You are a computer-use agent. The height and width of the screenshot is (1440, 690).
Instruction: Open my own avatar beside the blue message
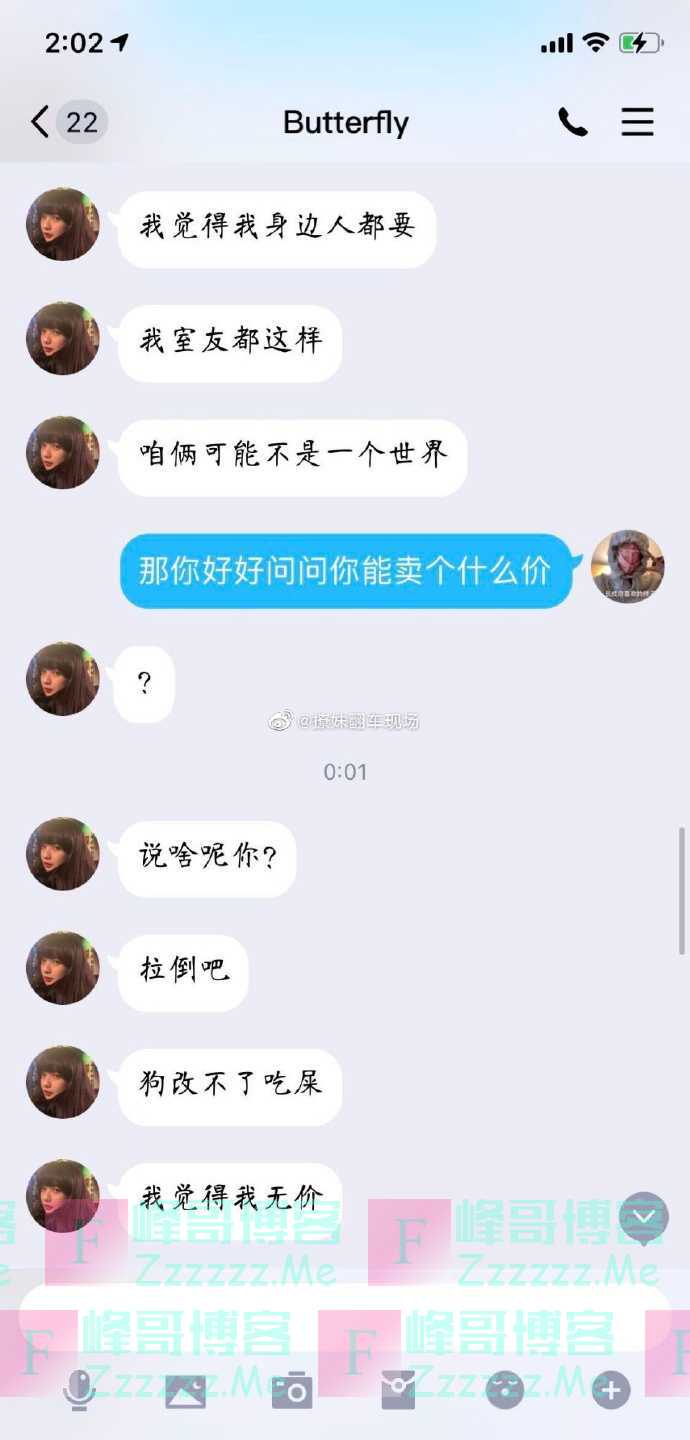coord(627,567)
